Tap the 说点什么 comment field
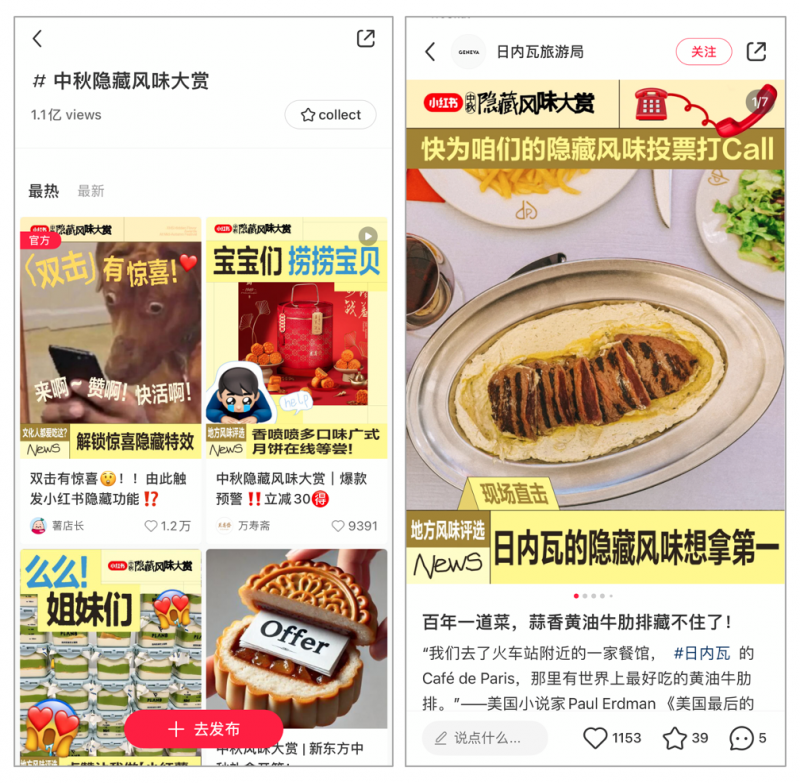 (x=485, y=738)
